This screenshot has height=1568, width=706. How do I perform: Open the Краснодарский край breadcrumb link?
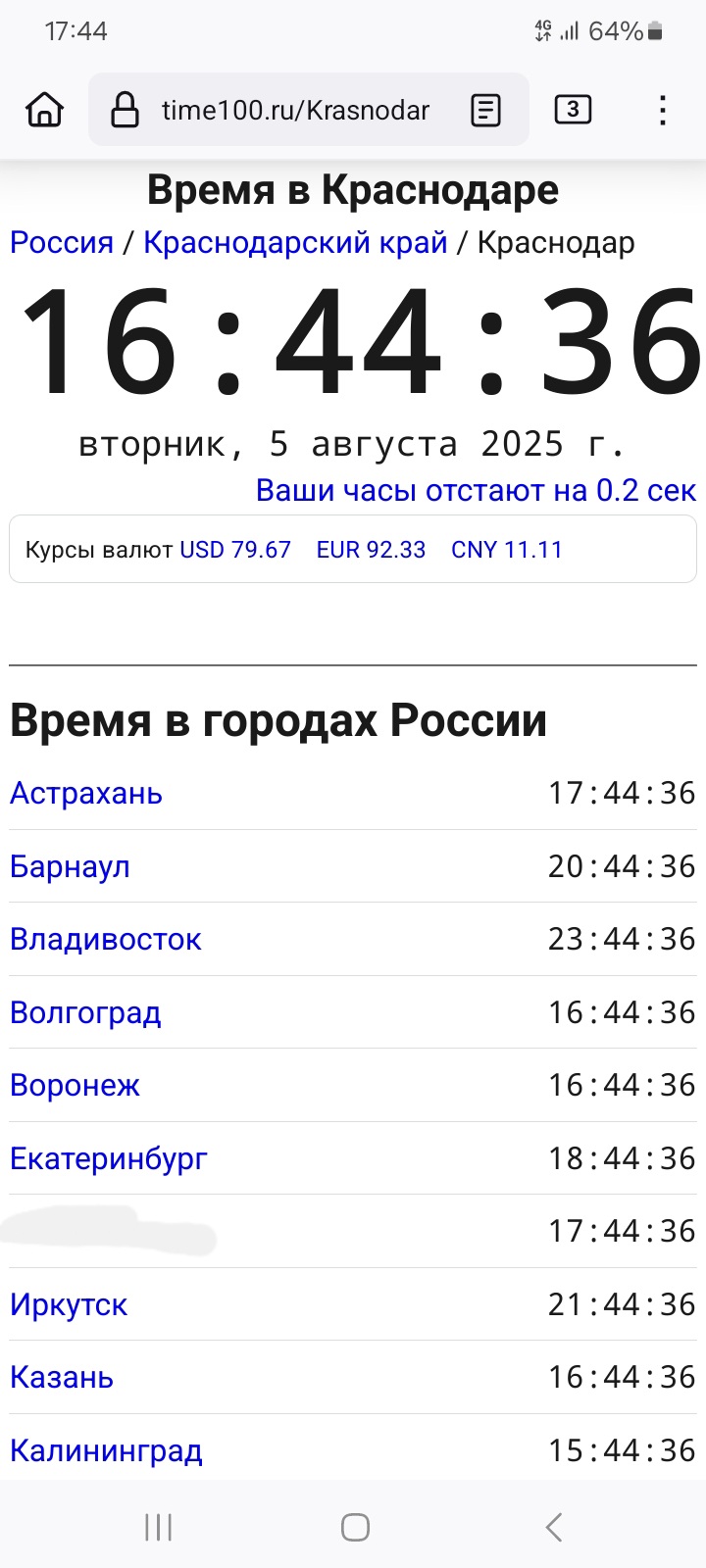(x=295, y=242)
